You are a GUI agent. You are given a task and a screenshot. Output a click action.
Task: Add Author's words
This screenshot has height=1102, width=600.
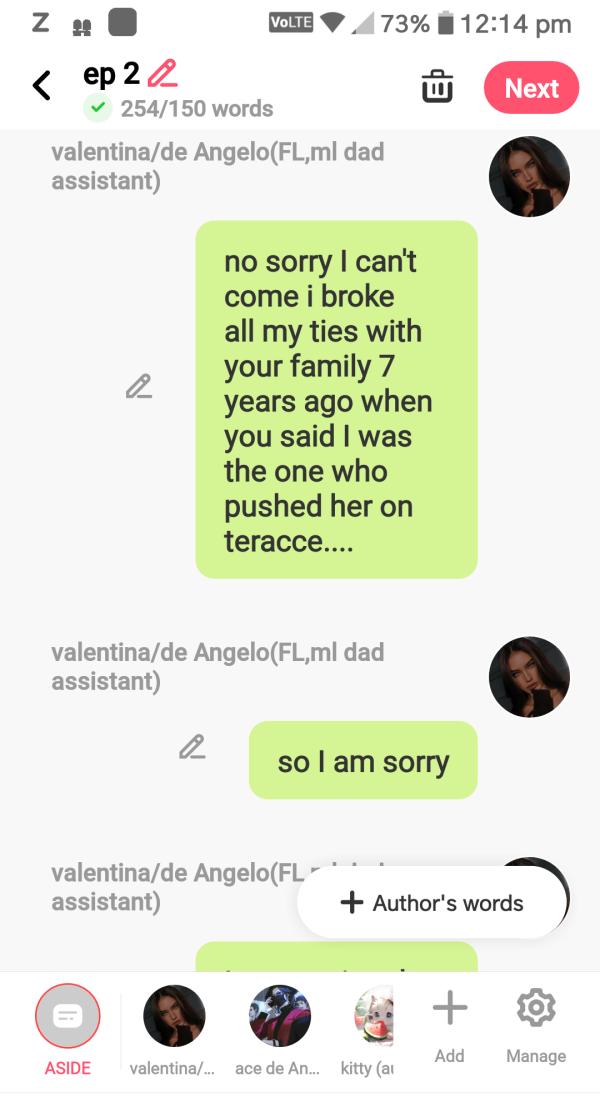click(x=432, y=902)
